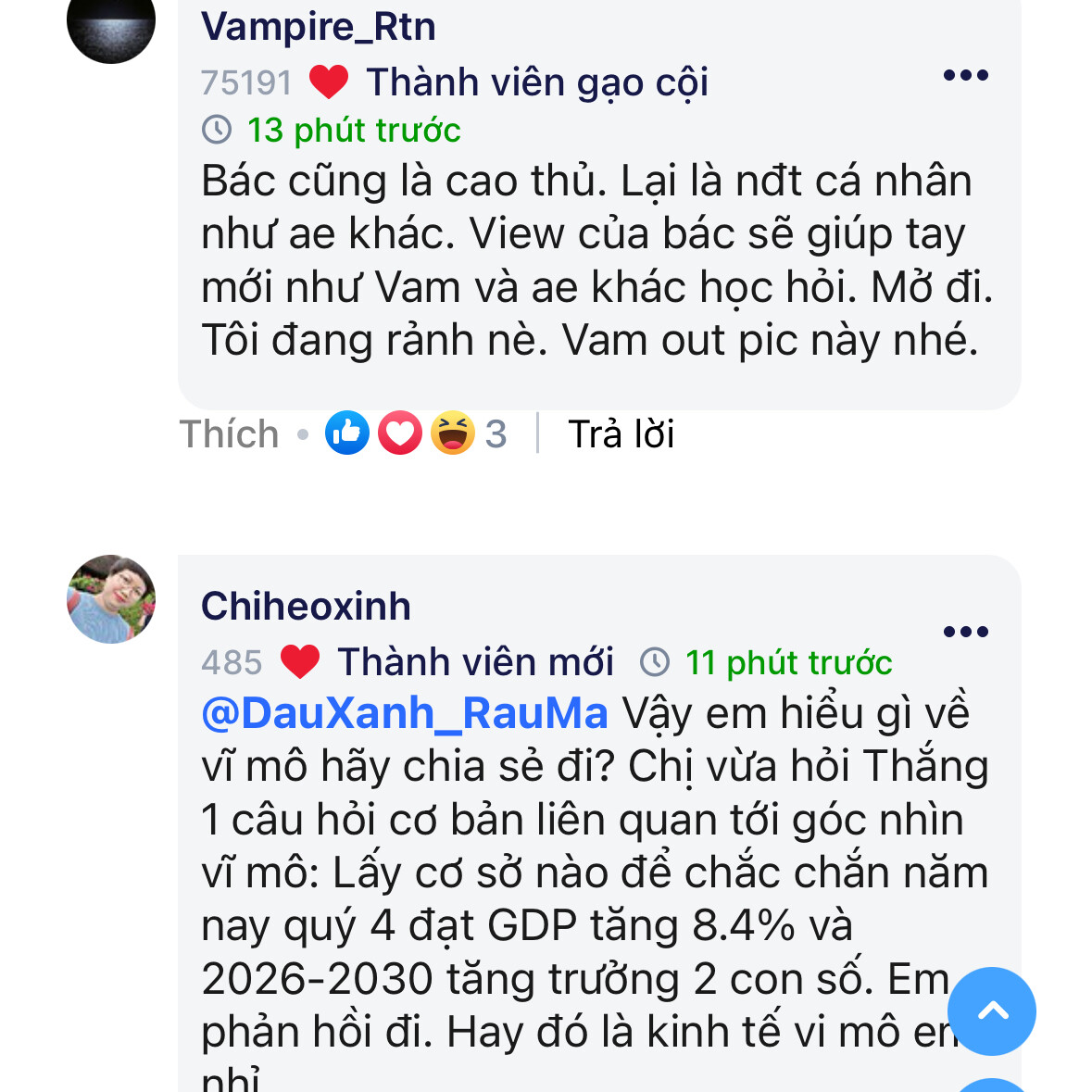Jump to top with the up-arrow button
Viewport: 1092px width, 1092px height.
tap(992, 1010)
